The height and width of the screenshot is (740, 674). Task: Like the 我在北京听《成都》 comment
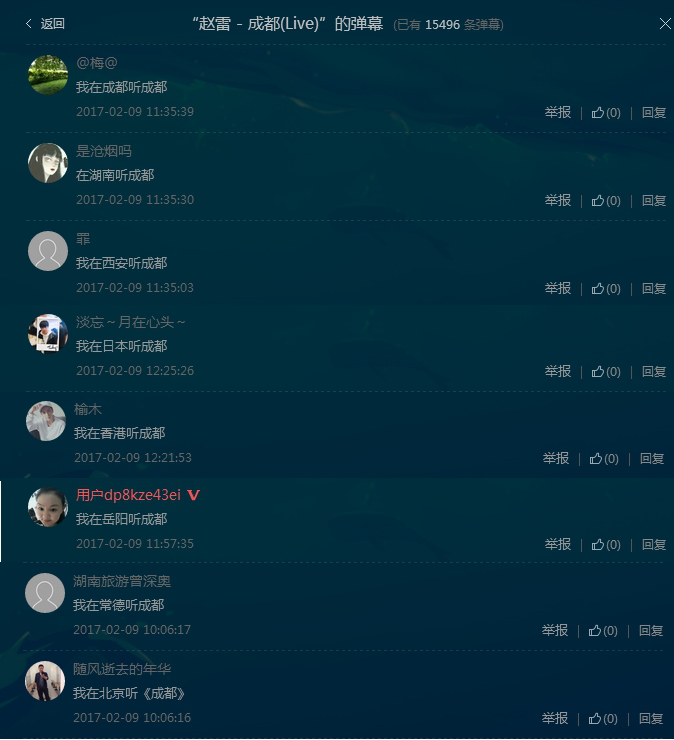[x=602, y=719]
